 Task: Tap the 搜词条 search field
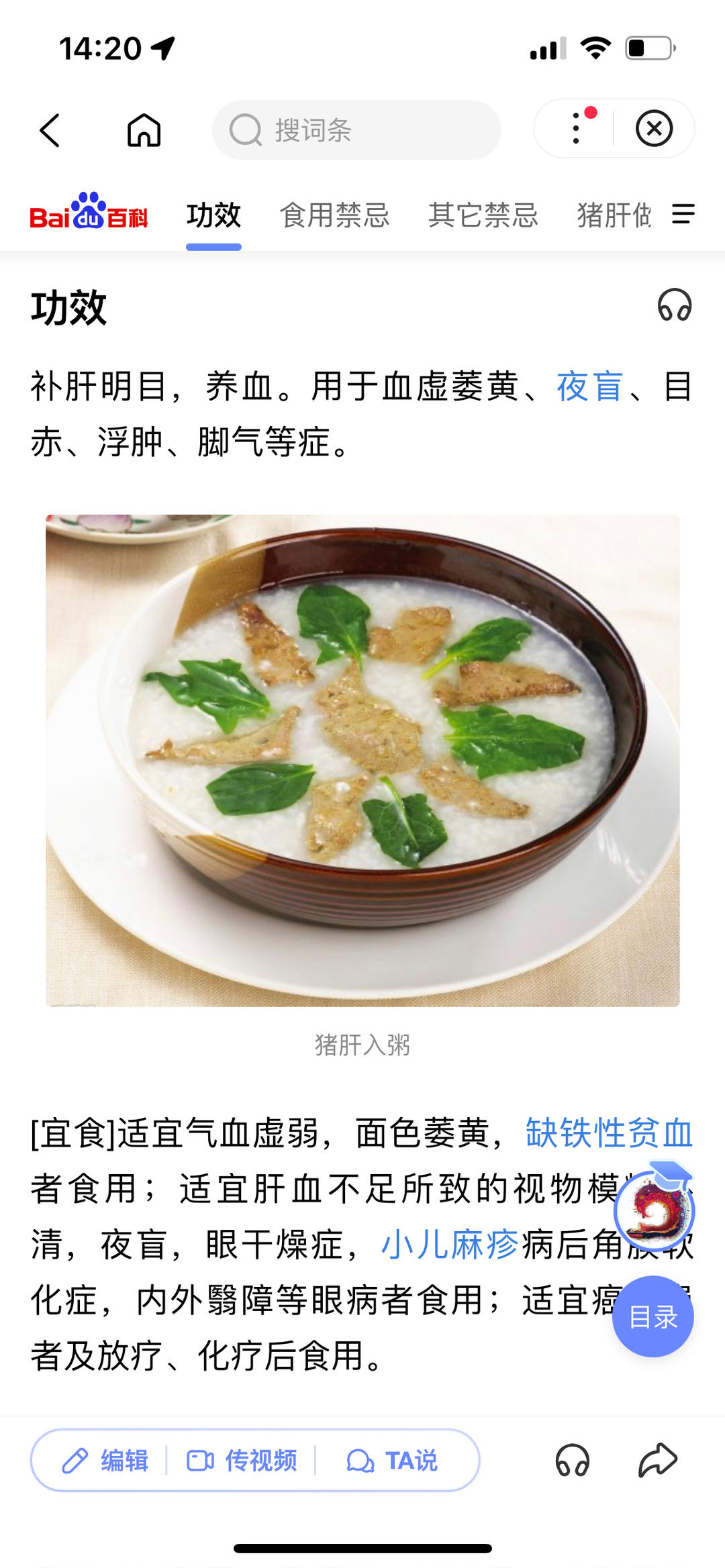[x=356, y=129]
